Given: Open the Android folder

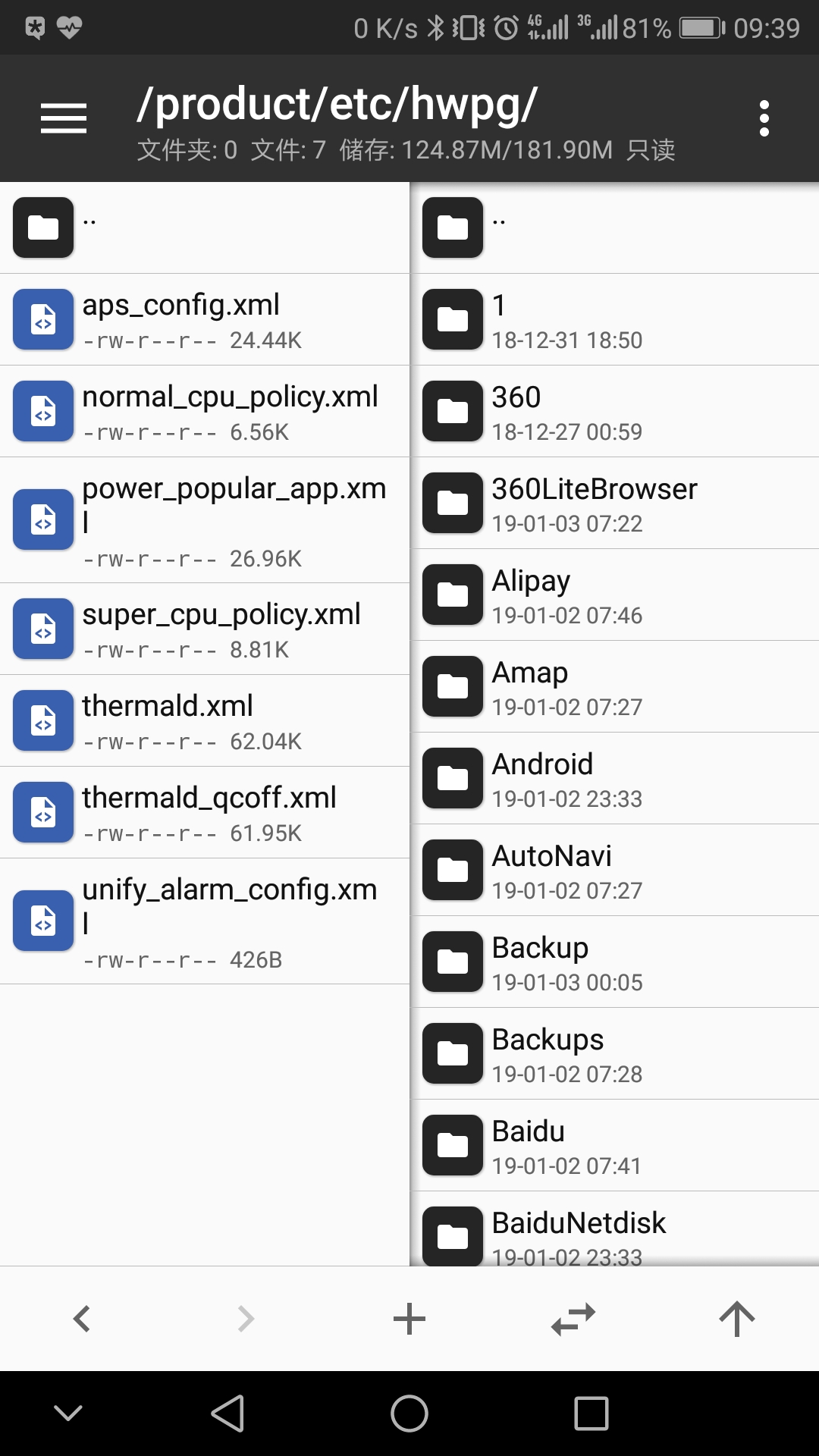Looking at the screenshot, I should coord(615,778).
